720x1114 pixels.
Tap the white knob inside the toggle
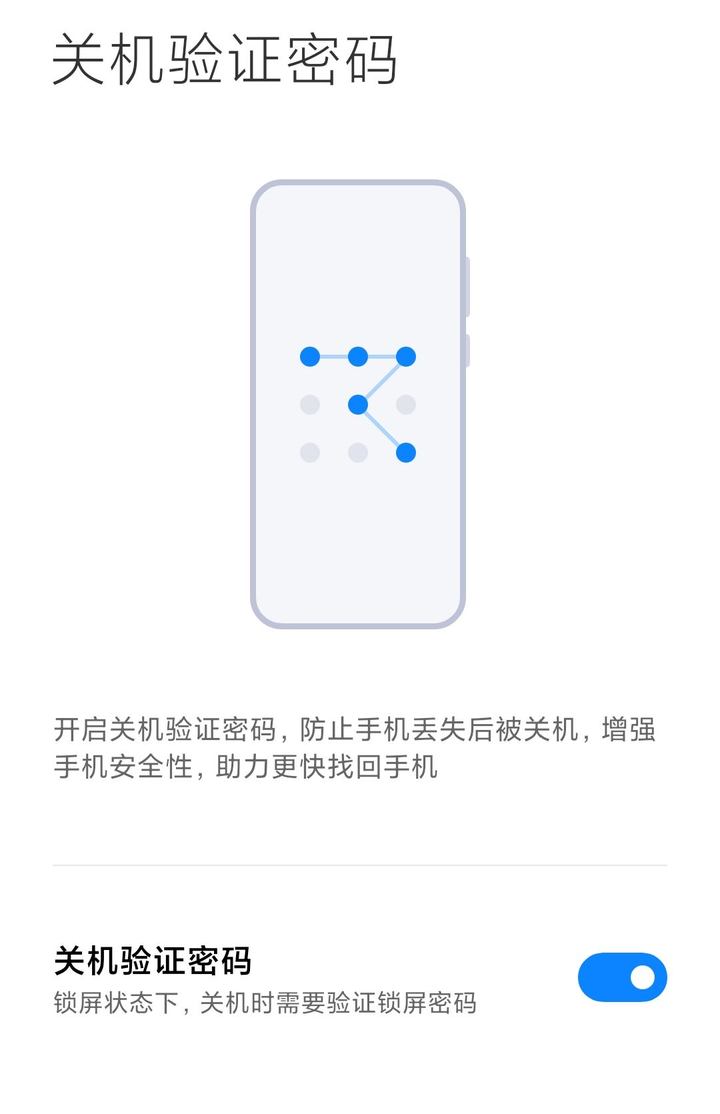pyautogui.click(x=645, y=975)
